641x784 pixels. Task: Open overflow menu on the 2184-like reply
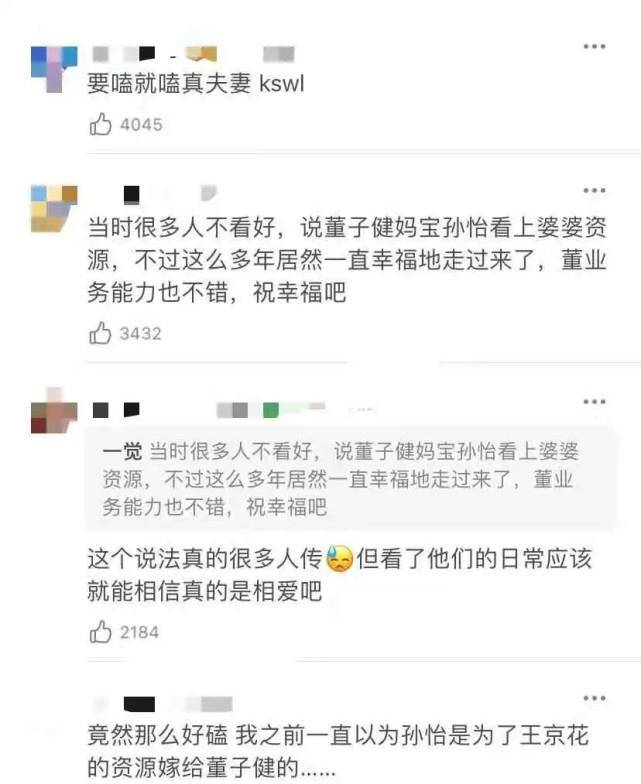coord(594,402)
